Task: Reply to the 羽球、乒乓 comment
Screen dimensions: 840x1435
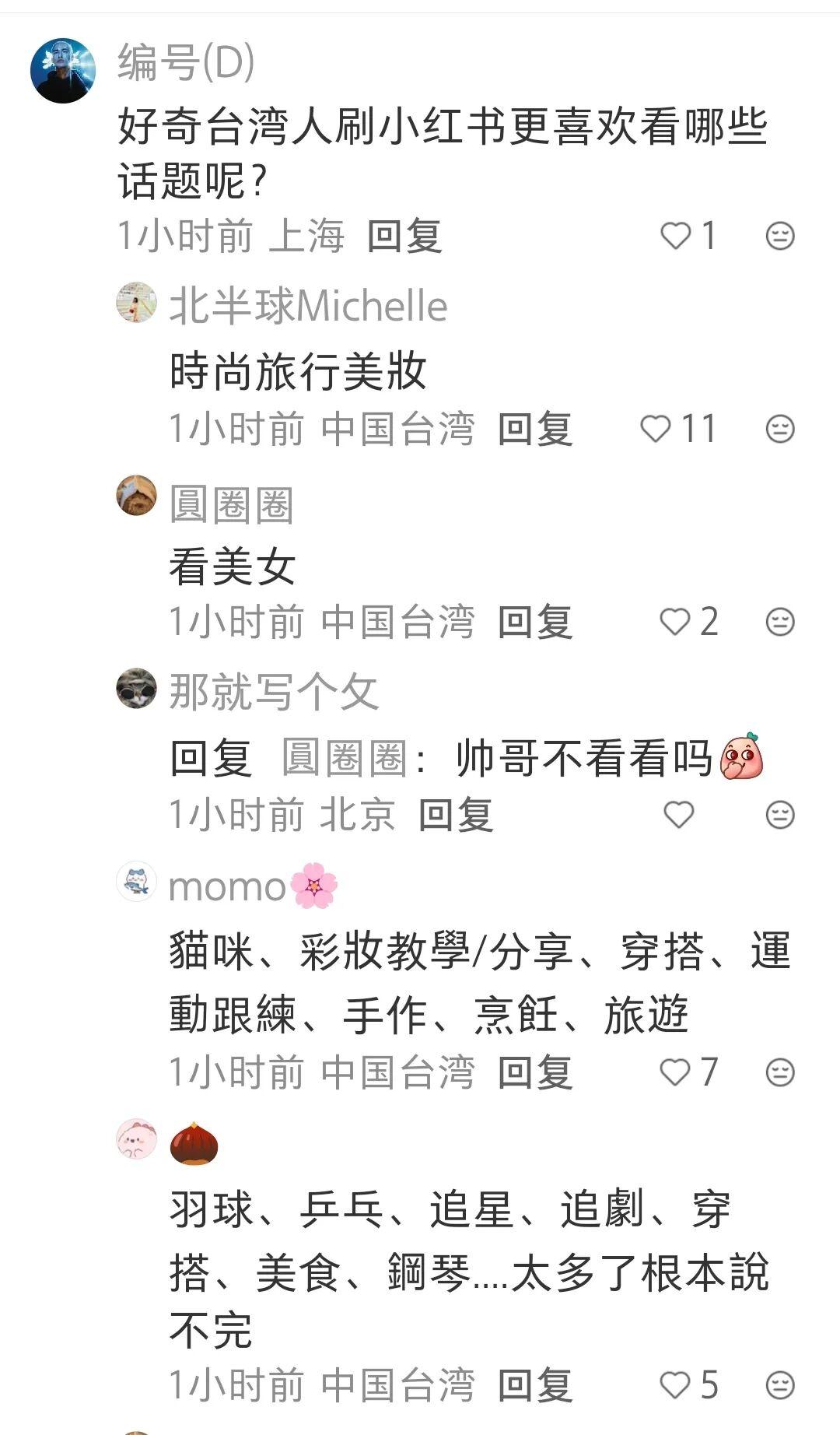Action: (534, 1385)
